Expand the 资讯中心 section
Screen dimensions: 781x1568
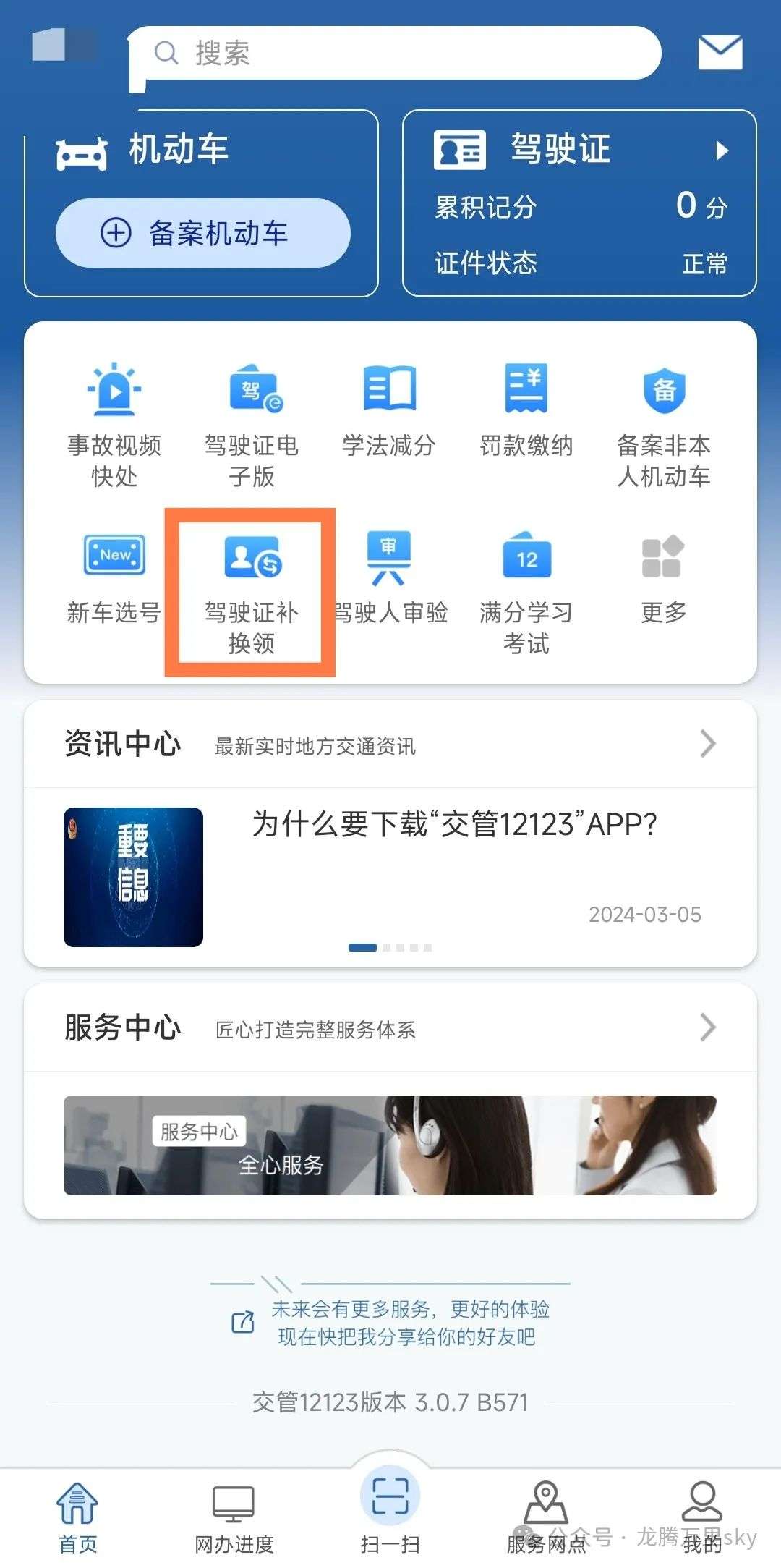point(707,743)
